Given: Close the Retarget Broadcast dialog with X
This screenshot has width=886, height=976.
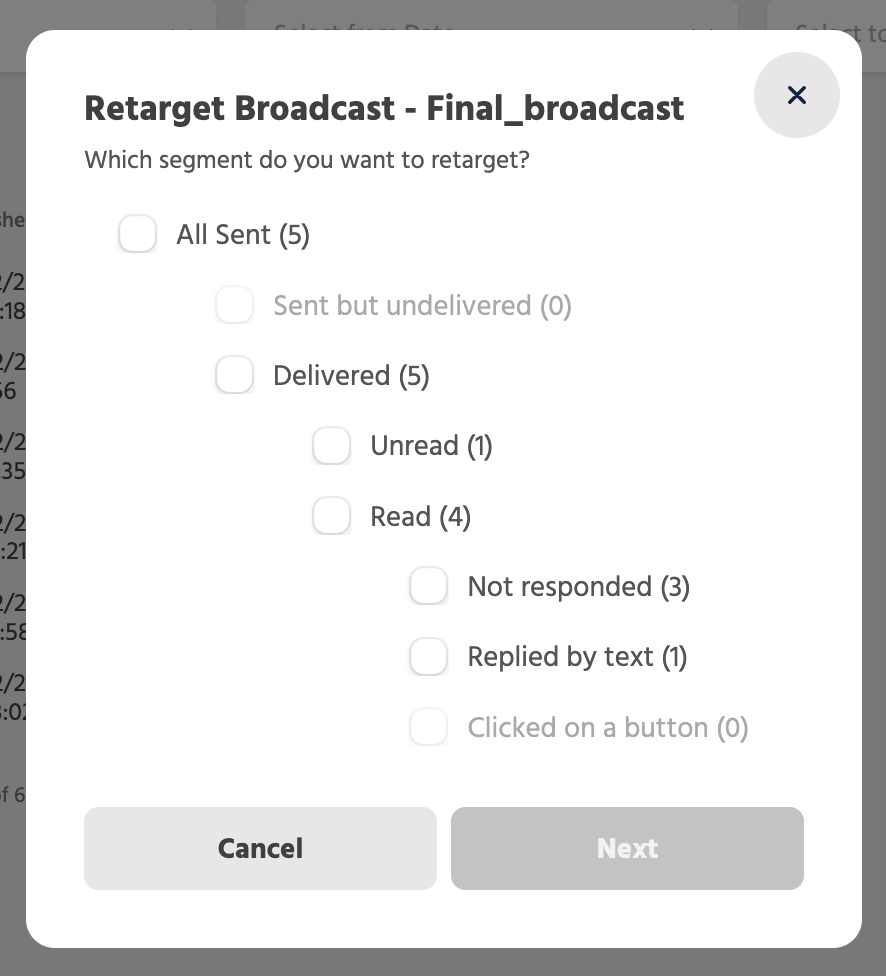Looking at the screenshot, I should pyautogui.click(x=797, y=95).
